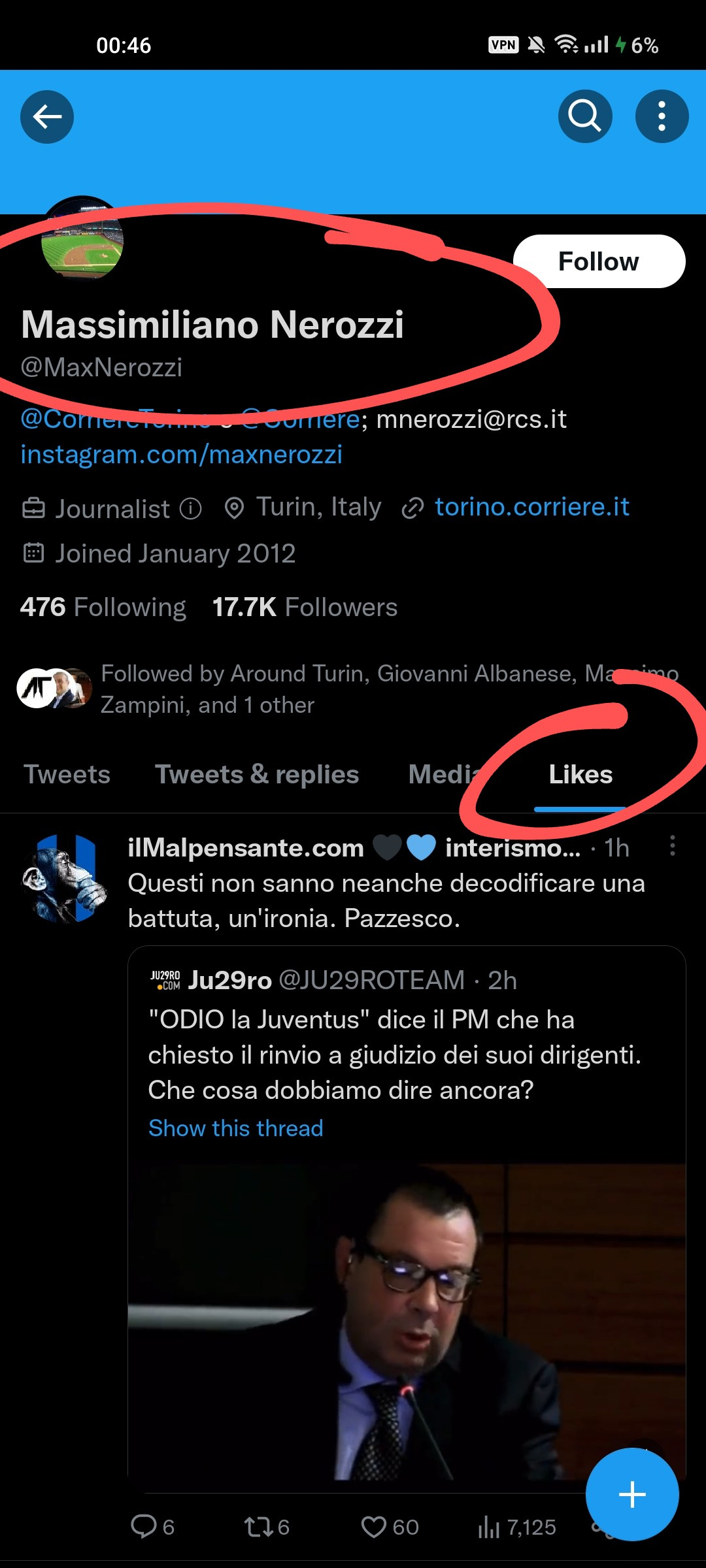
Task: Open the profile overflow menu
Action: click(662, 117)
